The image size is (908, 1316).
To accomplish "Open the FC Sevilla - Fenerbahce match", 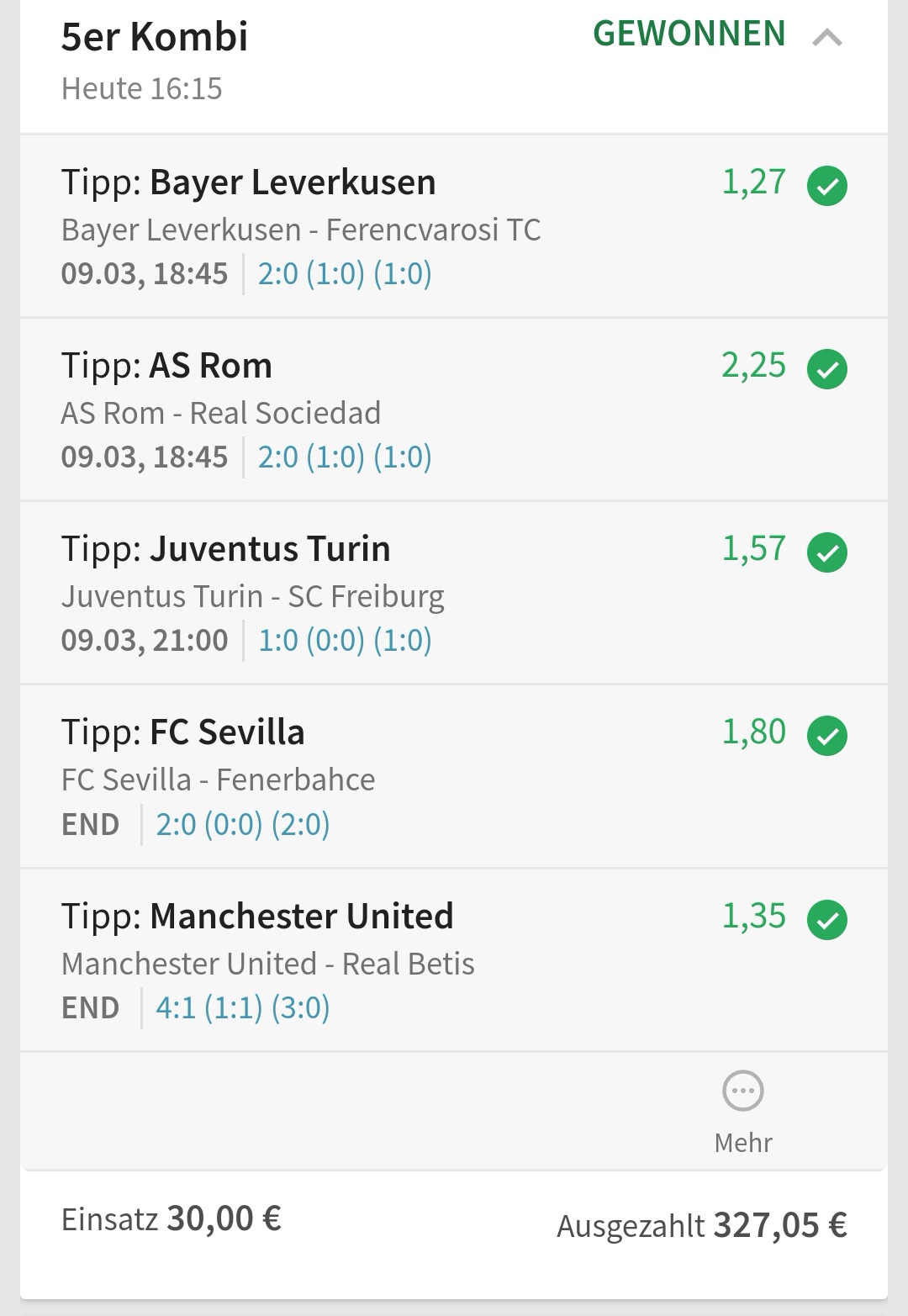I will [218, 780].
